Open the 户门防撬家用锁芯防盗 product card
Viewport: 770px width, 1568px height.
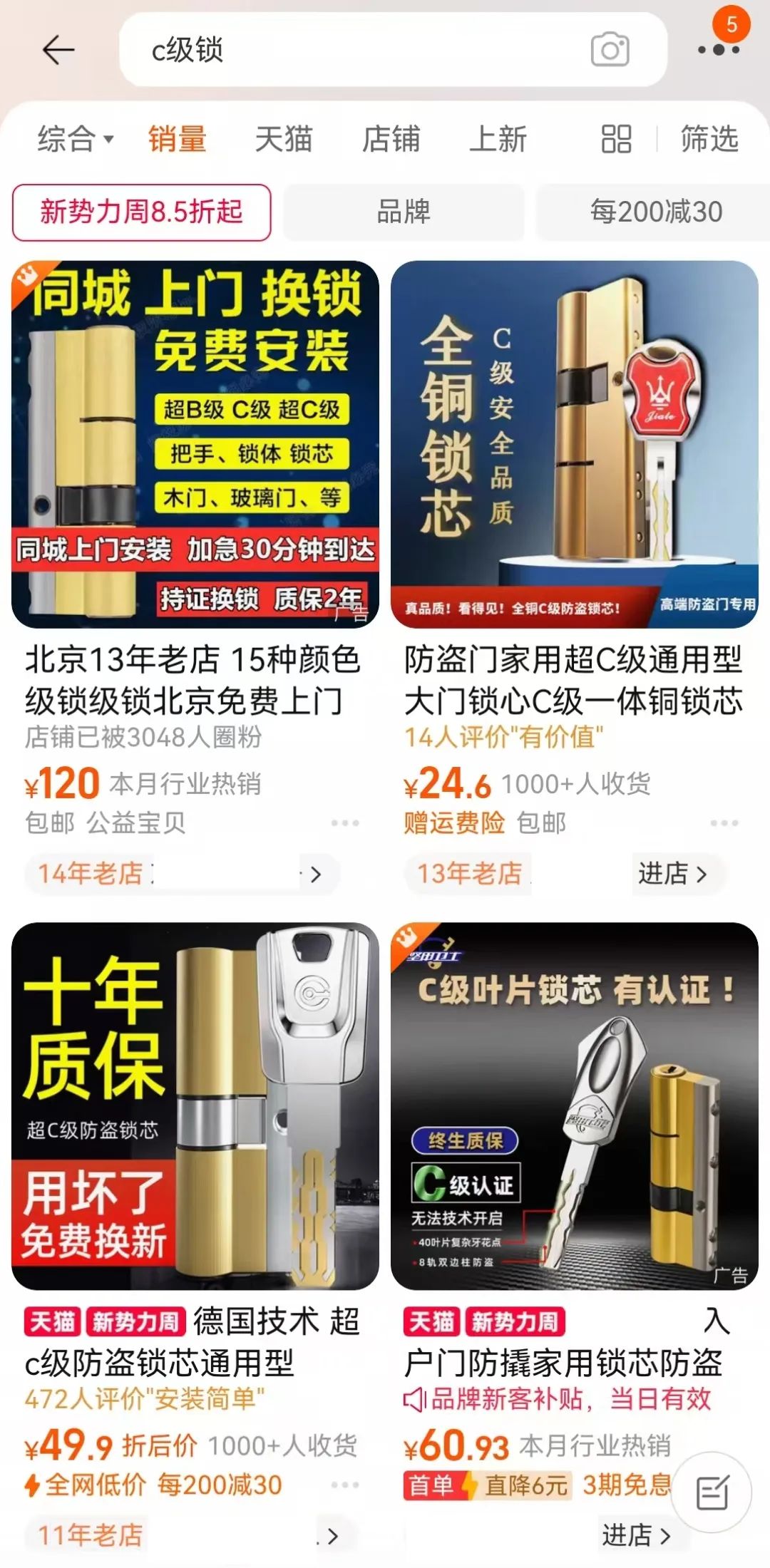click(574, 1240)
